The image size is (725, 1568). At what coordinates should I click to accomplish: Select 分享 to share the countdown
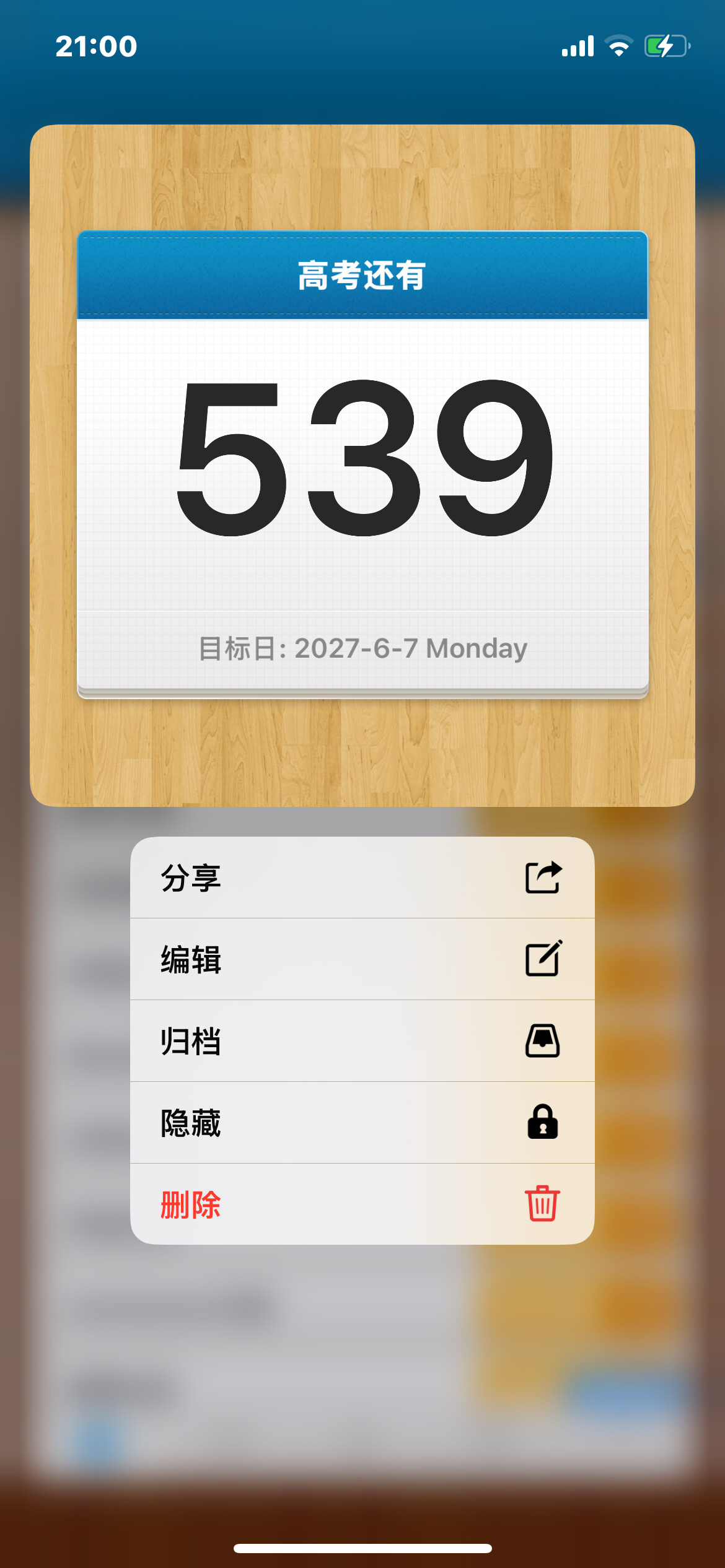[362, 878]
